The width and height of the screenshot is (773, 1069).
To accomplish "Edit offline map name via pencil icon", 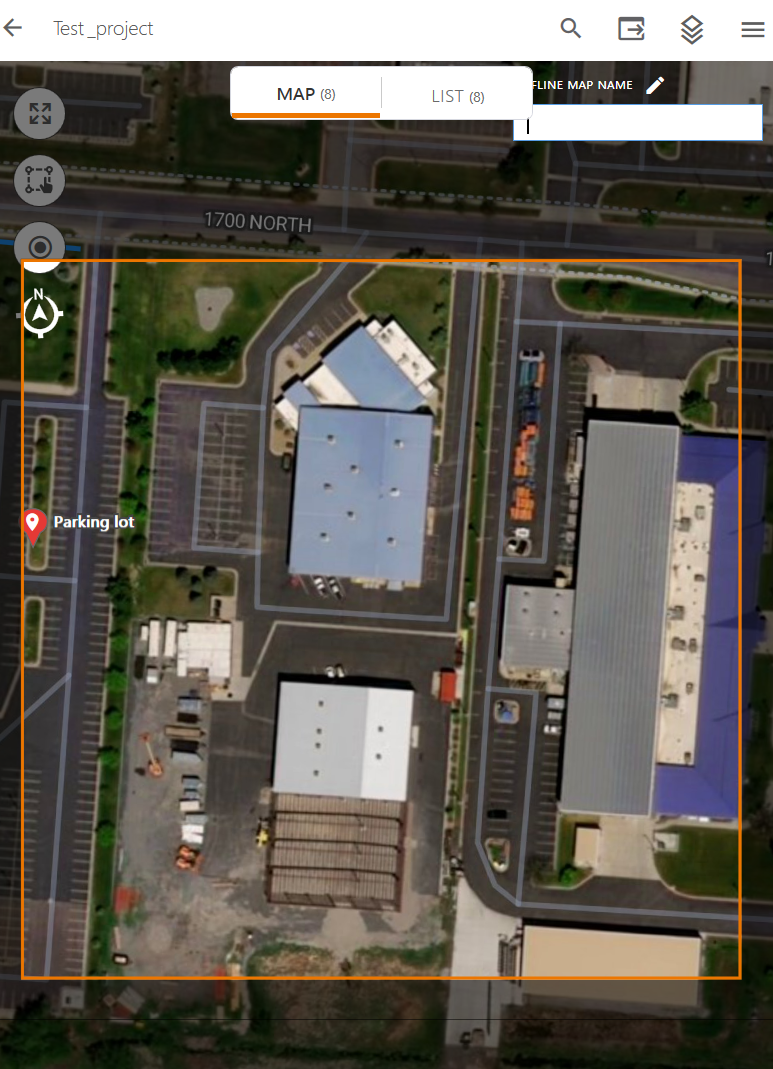I will point(655,85).
